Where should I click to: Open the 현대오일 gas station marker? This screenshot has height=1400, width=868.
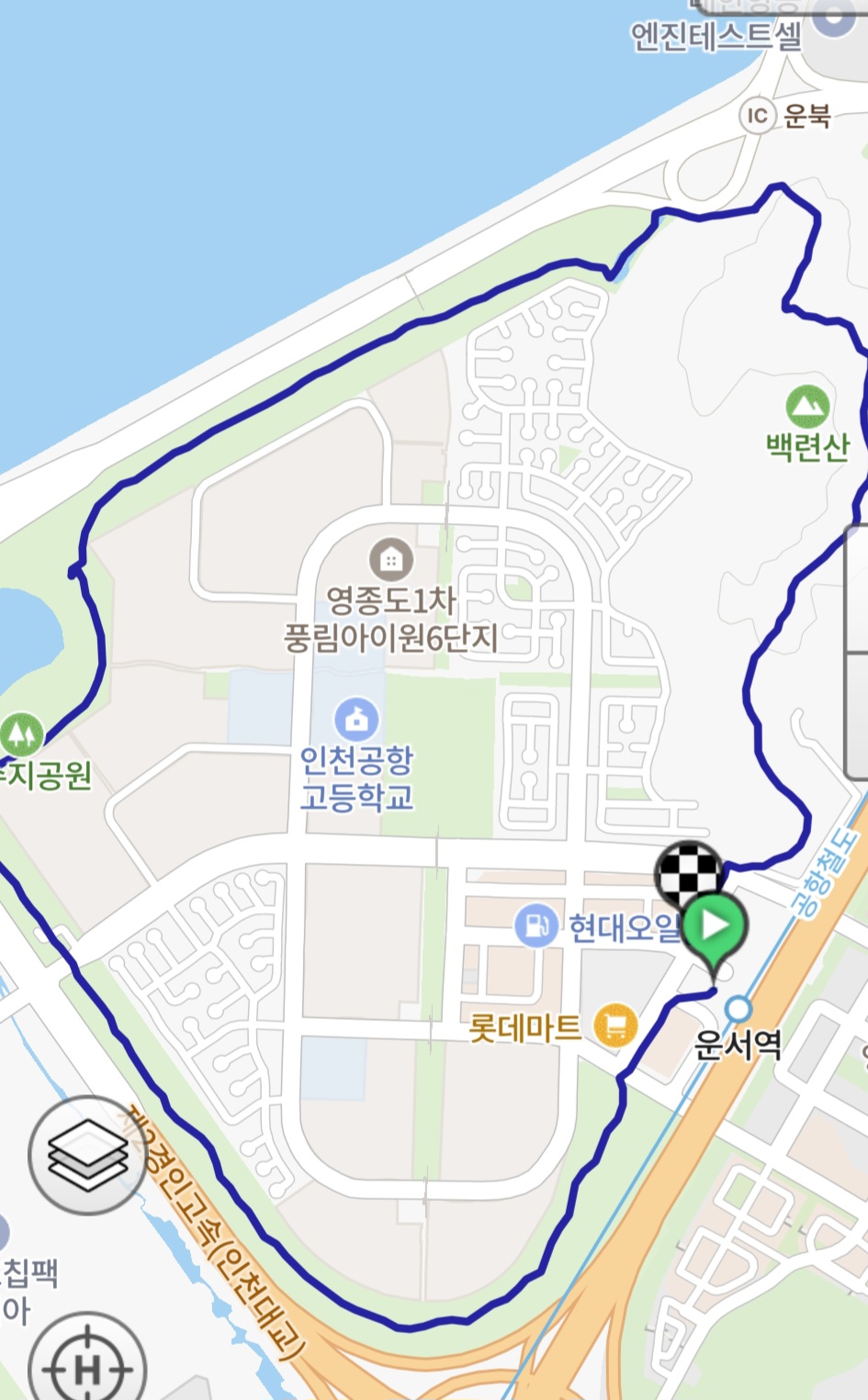[535, 925]
